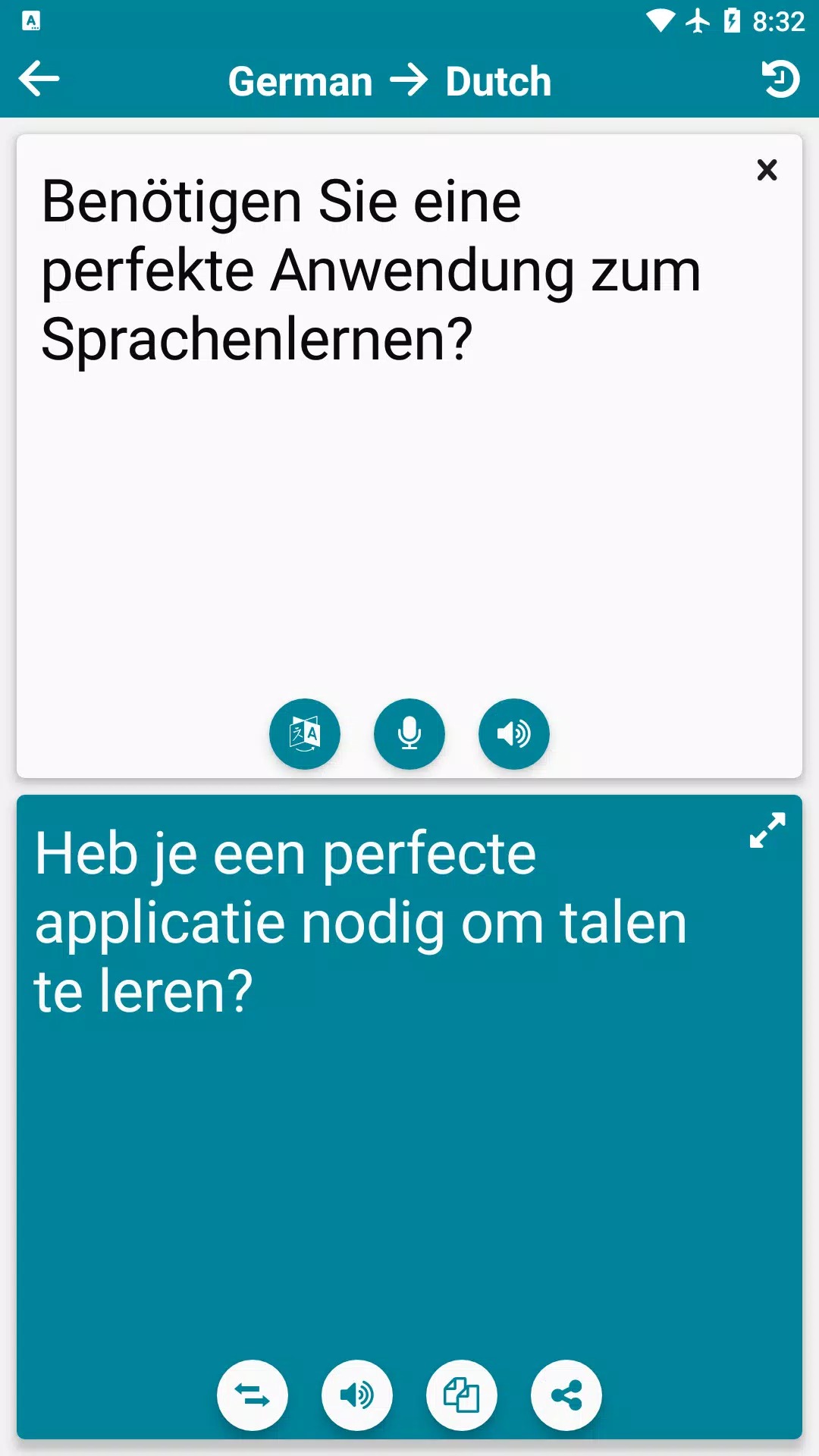Tap the translate button
This screenshot has height=1456, width=819.
(x=305, y=733)
